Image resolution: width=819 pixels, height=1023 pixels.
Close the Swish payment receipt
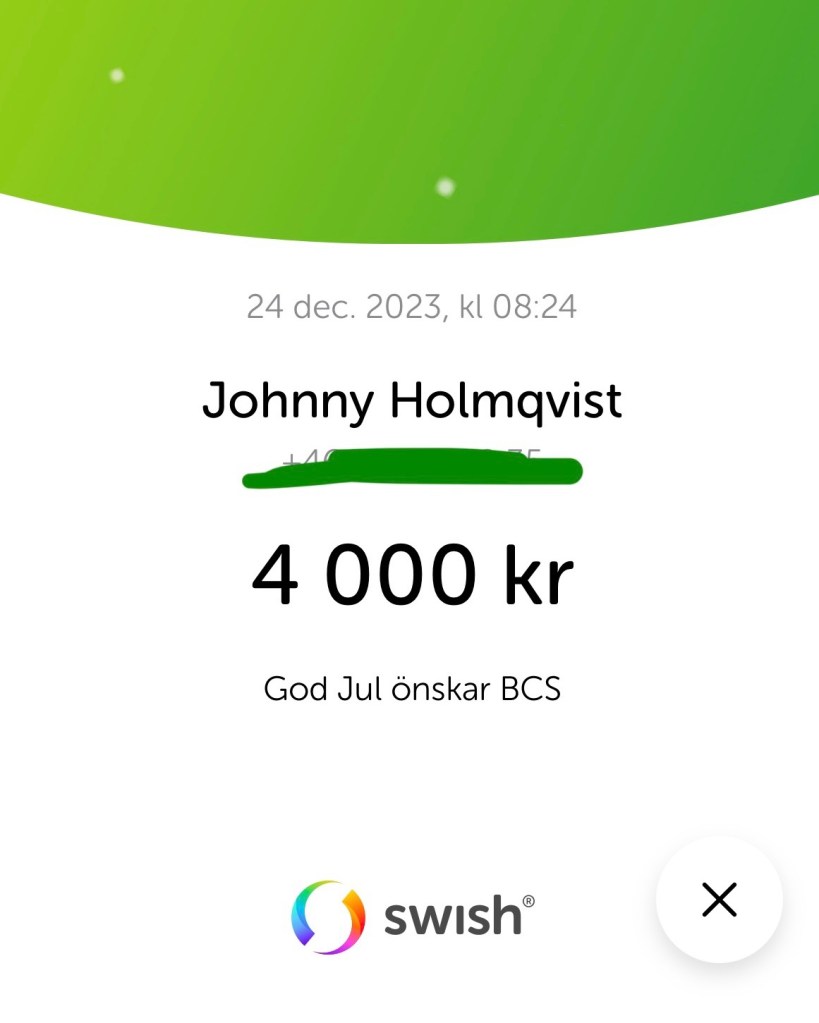(x=719, y=899)
